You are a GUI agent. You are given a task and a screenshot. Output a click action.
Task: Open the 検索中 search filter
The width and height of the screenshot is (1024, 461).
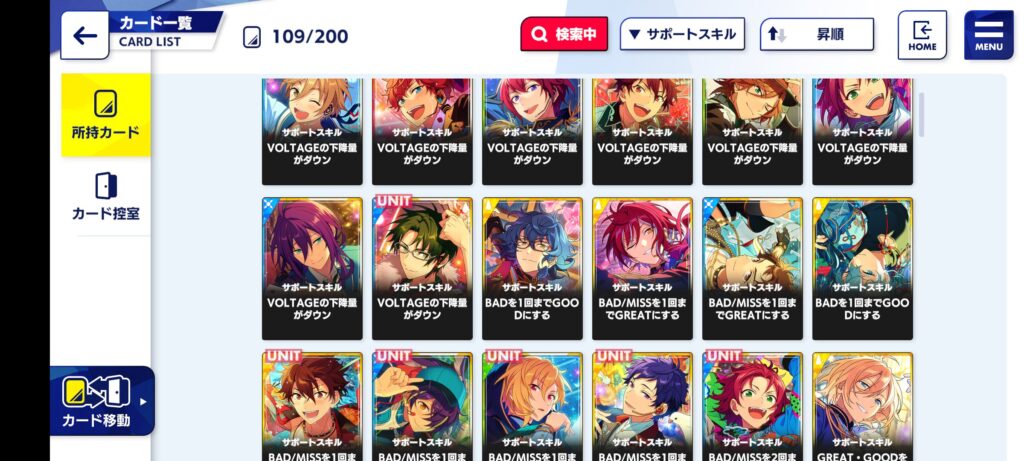click(564, 34)
